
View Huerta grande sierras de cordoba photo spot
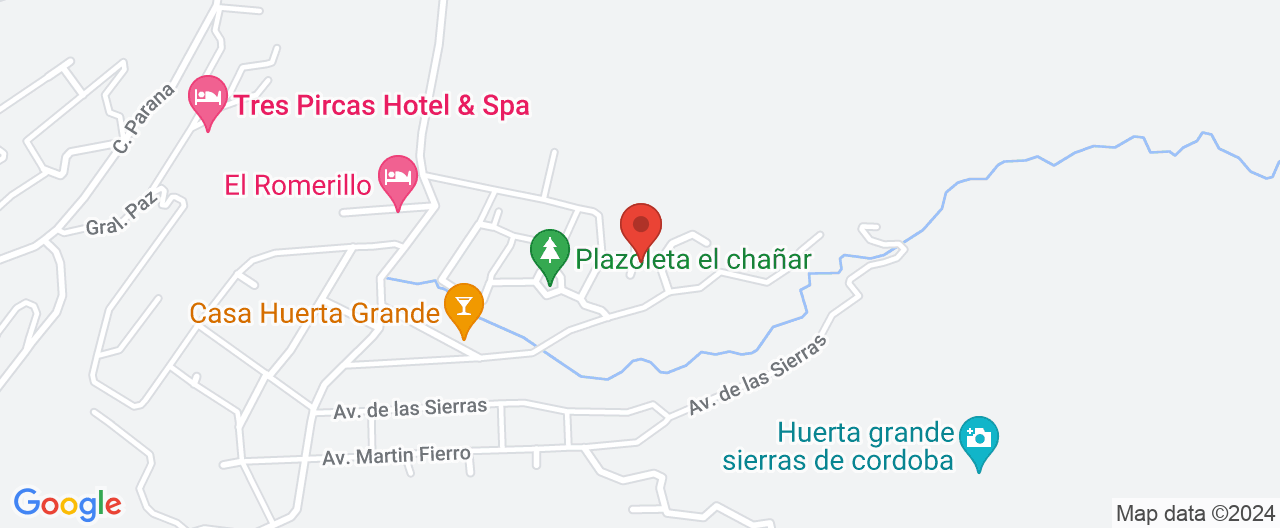tap(978, 440)
